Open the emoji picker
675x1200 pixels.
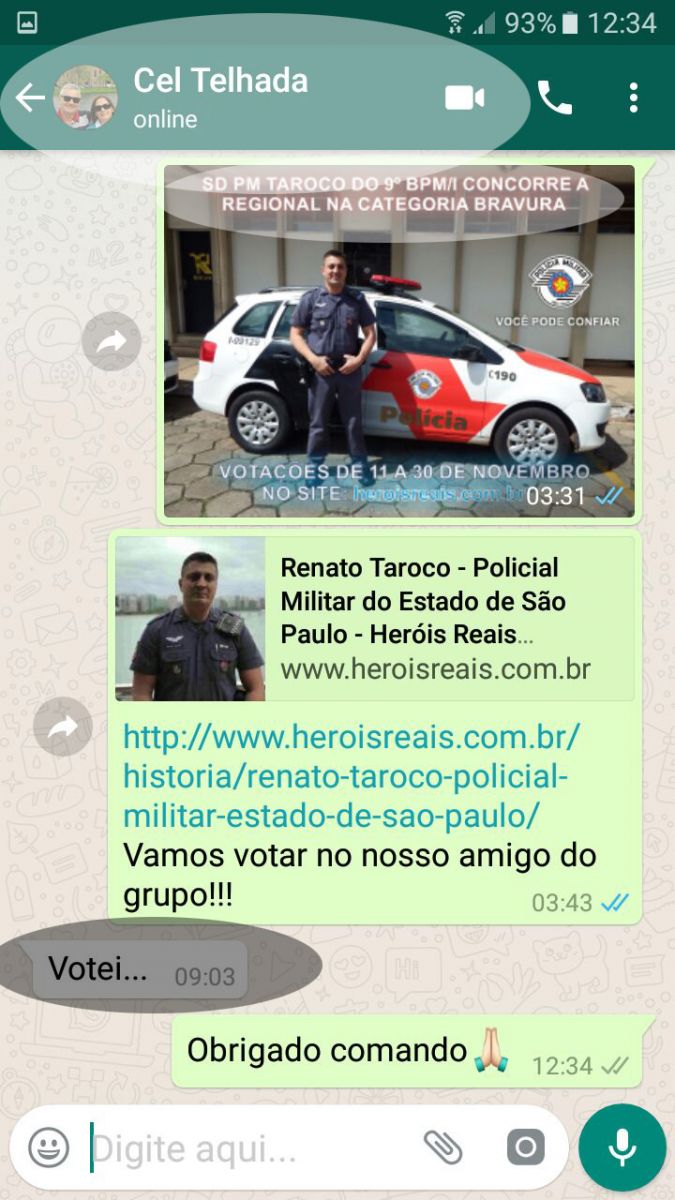tap(48, 1148)
